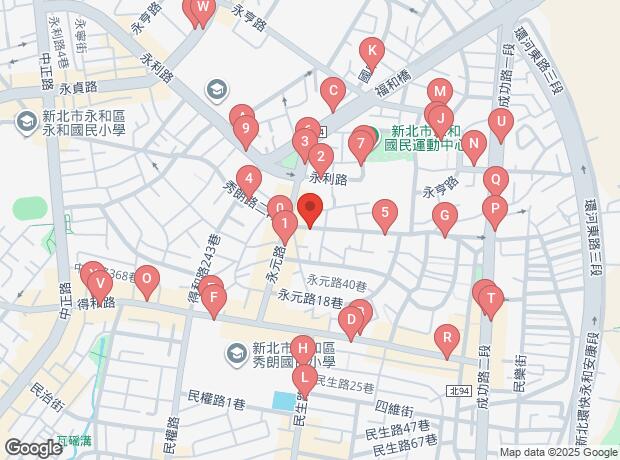This screenshot has width=620, height=460.
Task: Select numbered marker 5
Action: click(x=385, y=214)
